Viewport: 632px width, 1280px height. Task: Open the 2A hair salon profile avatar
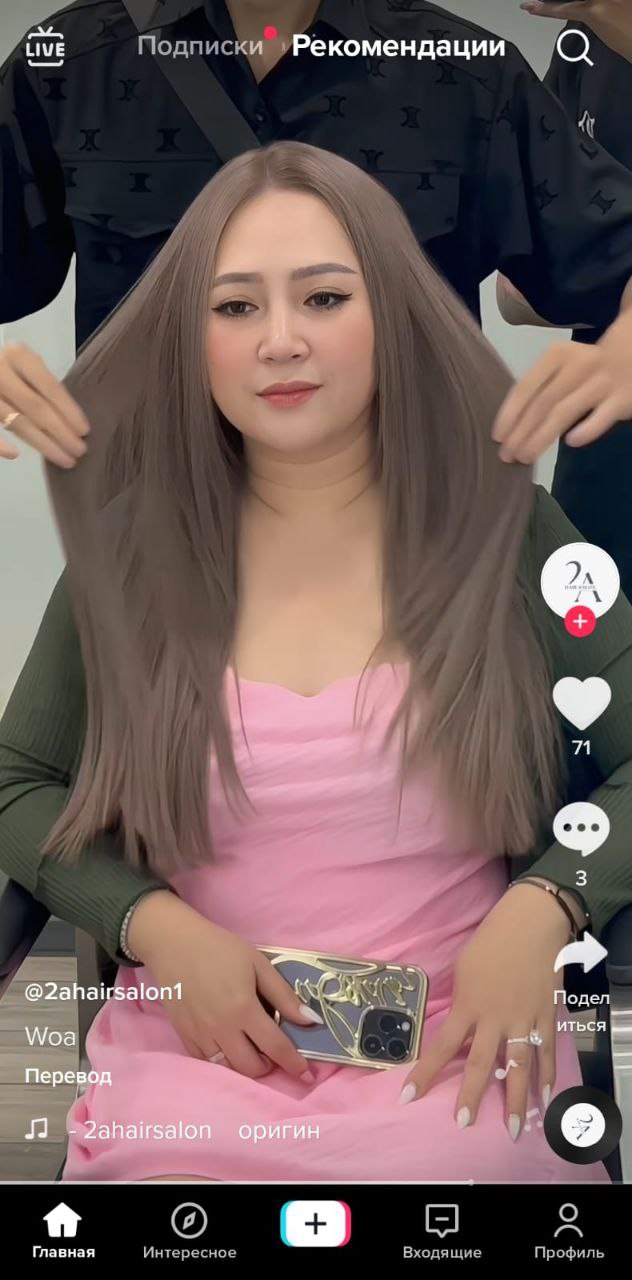[x=580, y=580]
